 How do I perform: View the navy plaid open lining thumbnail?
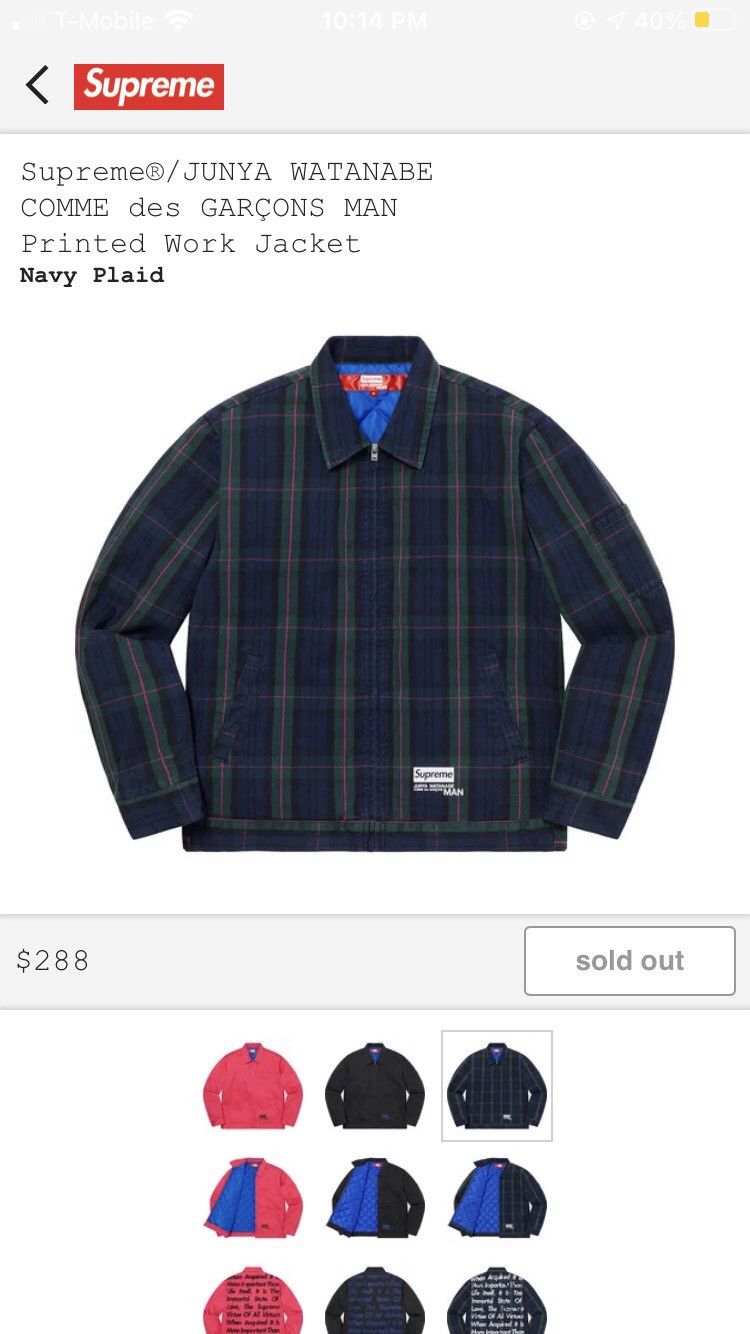click(x=497, y=1198)
